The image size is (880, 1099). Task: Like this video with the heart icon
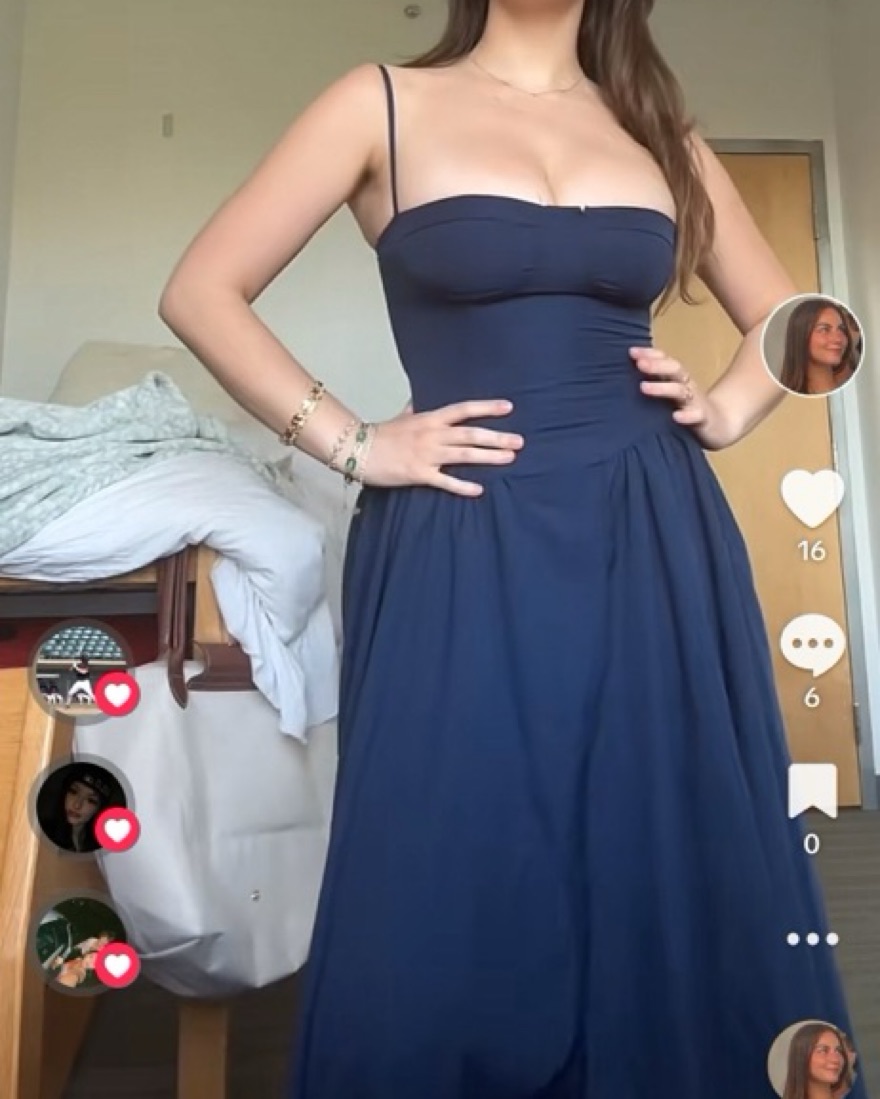[812, 497]
